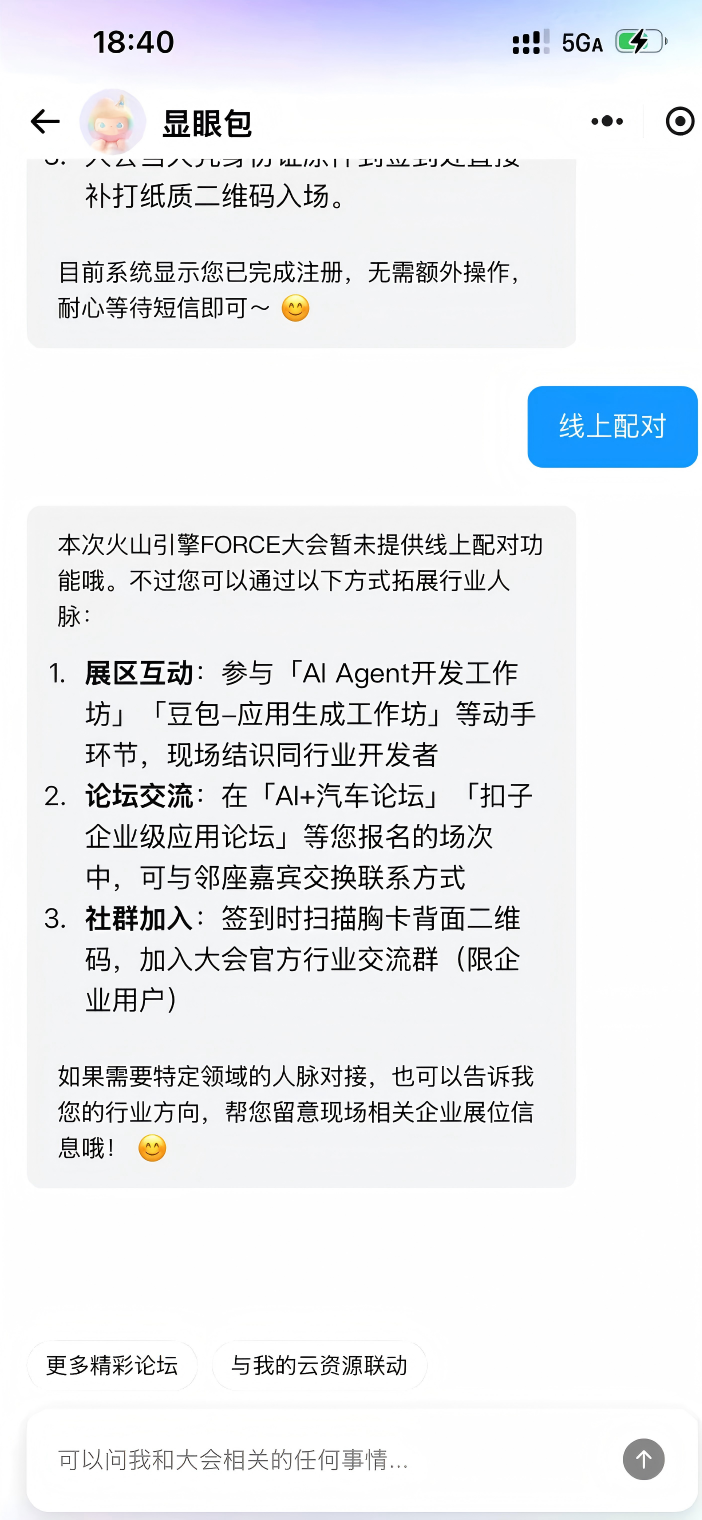Close the mini program with the circle icon
Screen dimensions: 702x1520
pos(680,122)
